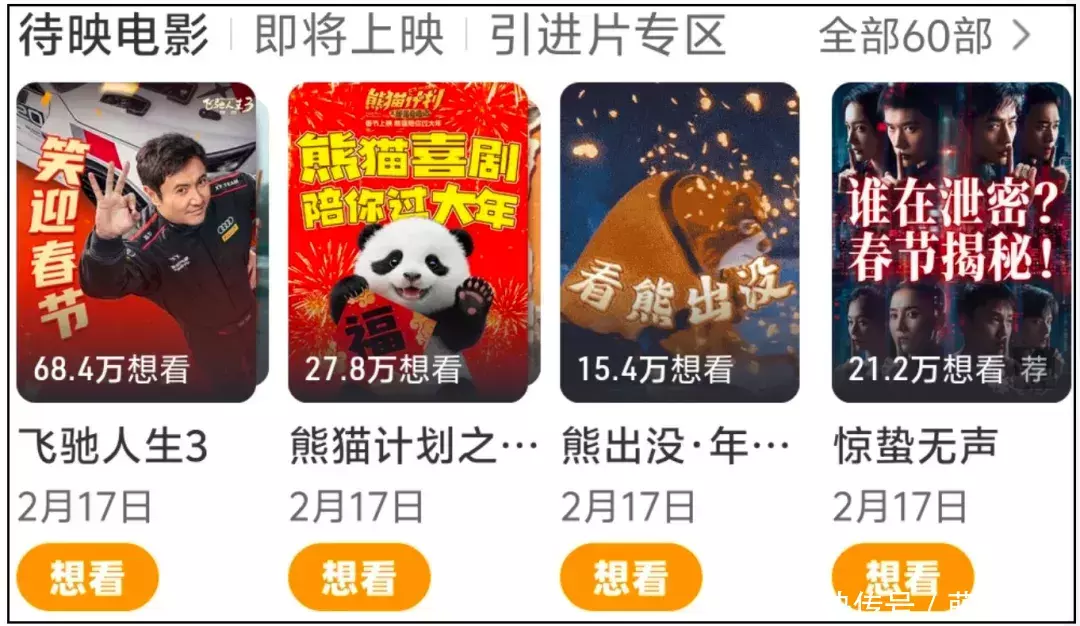1080x626 pixels.
Task: Select the 待映电影 tab
Action: [x=113, y=36]
